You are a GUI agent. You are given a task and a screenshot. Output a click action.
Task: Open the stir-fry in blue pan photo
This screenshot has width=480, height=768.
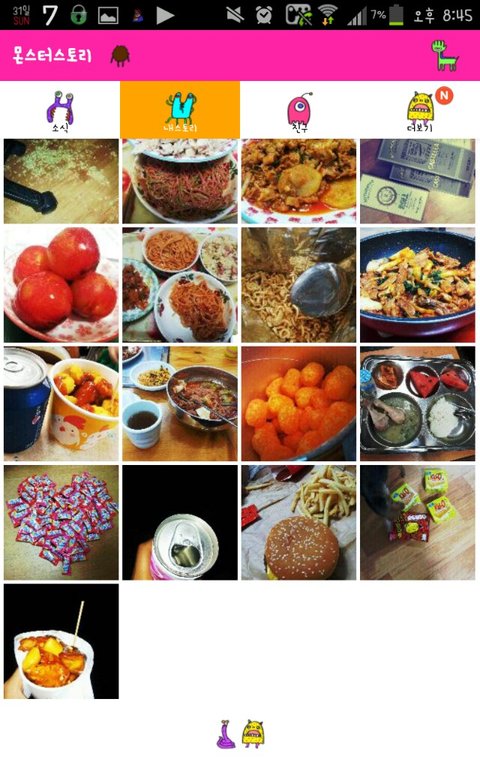tap(417, 285)
